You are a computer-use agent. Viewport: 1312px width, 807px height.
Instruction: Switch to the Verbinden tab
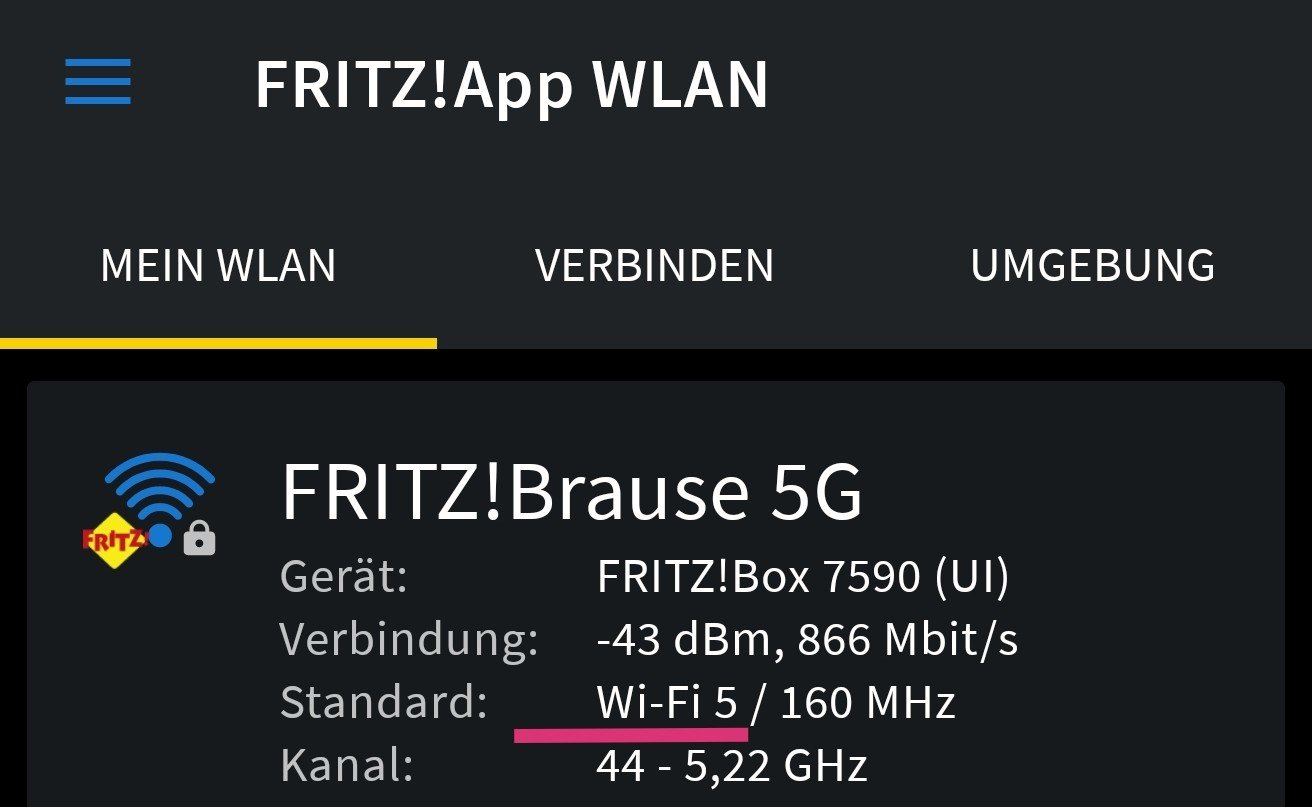654,266
